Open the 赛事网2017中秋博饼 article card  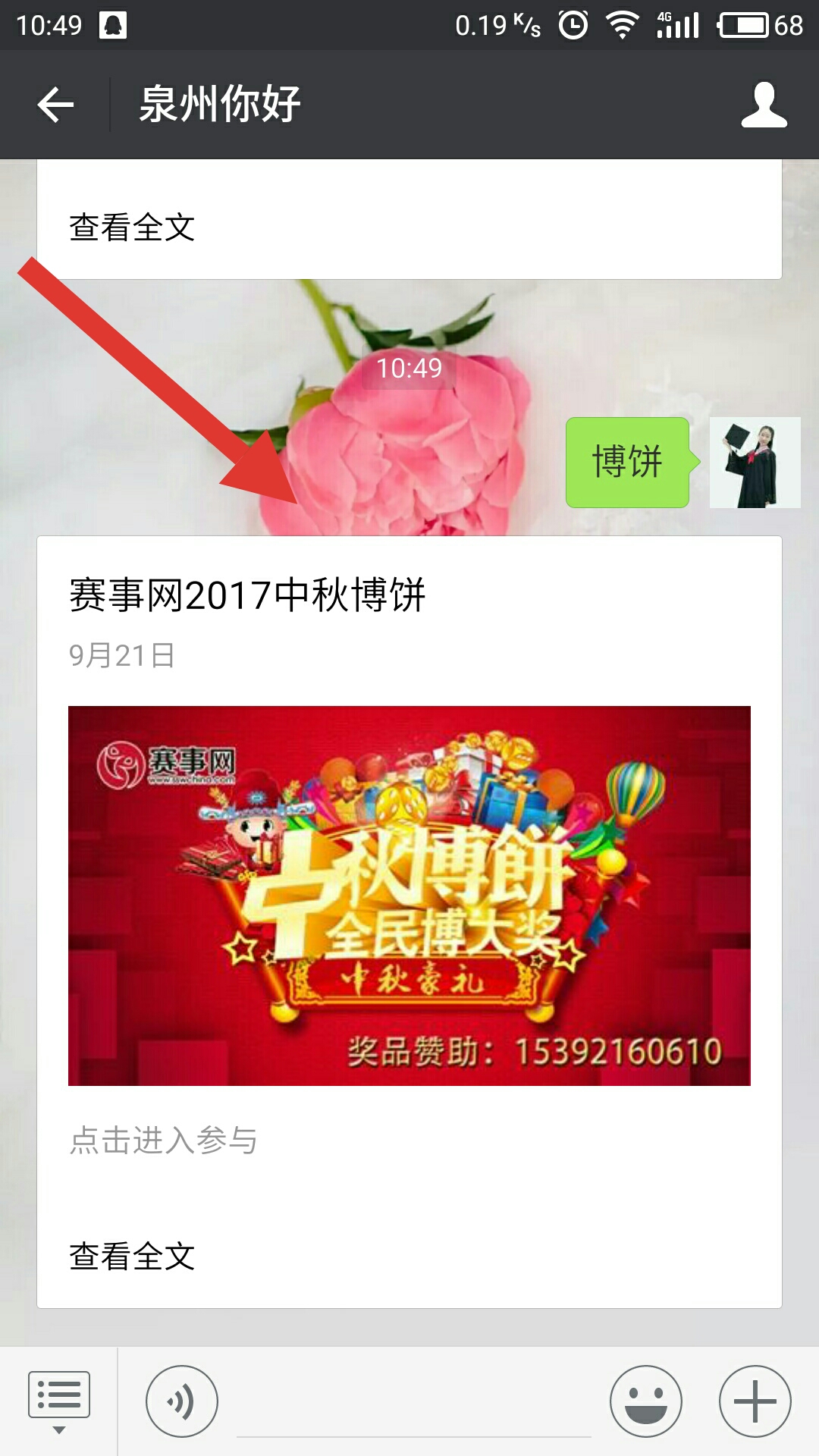[409, 921]
